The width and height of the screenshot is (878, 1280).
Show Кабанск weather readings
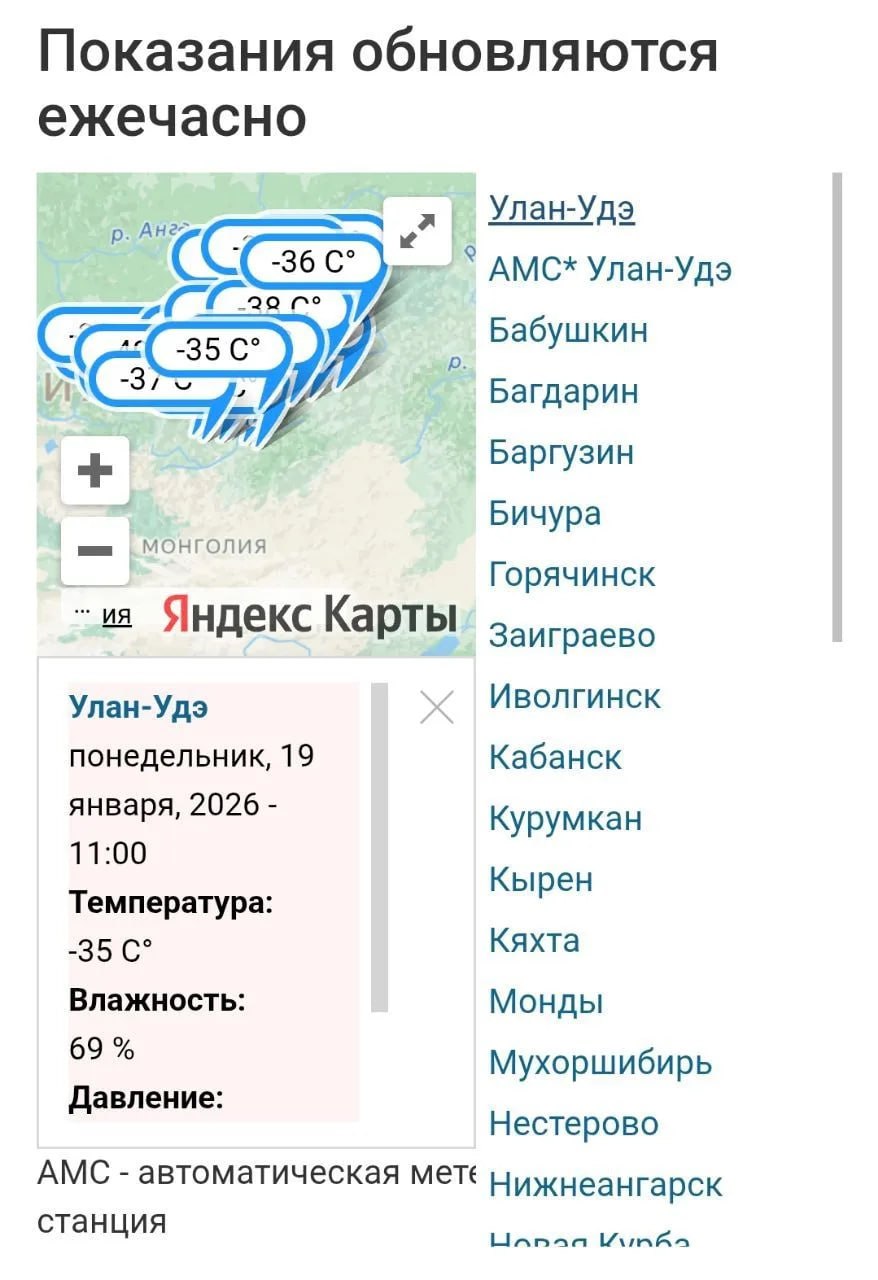555,757
